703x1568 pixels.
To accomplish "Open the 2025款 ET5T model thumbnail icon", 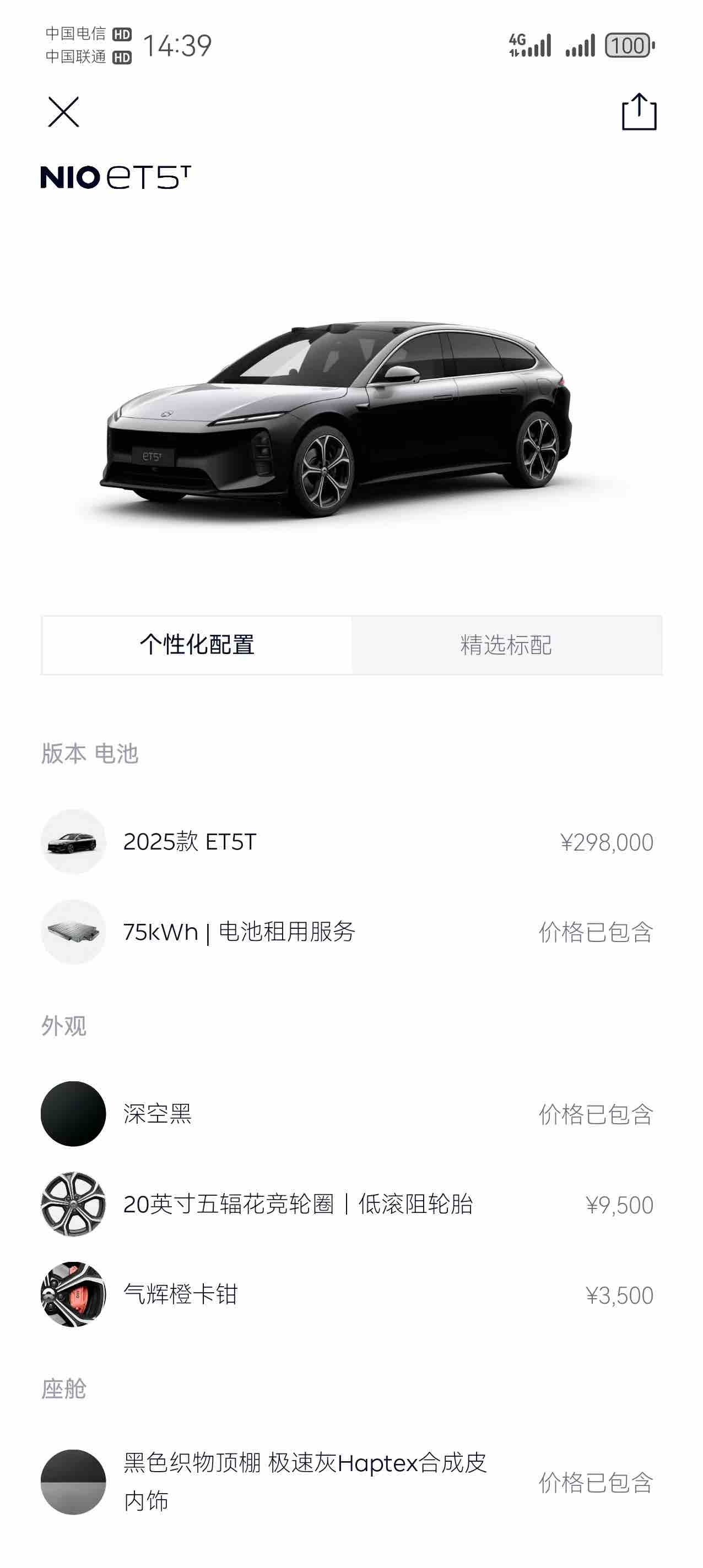I will pyautogui.click(x=73, y=841).
